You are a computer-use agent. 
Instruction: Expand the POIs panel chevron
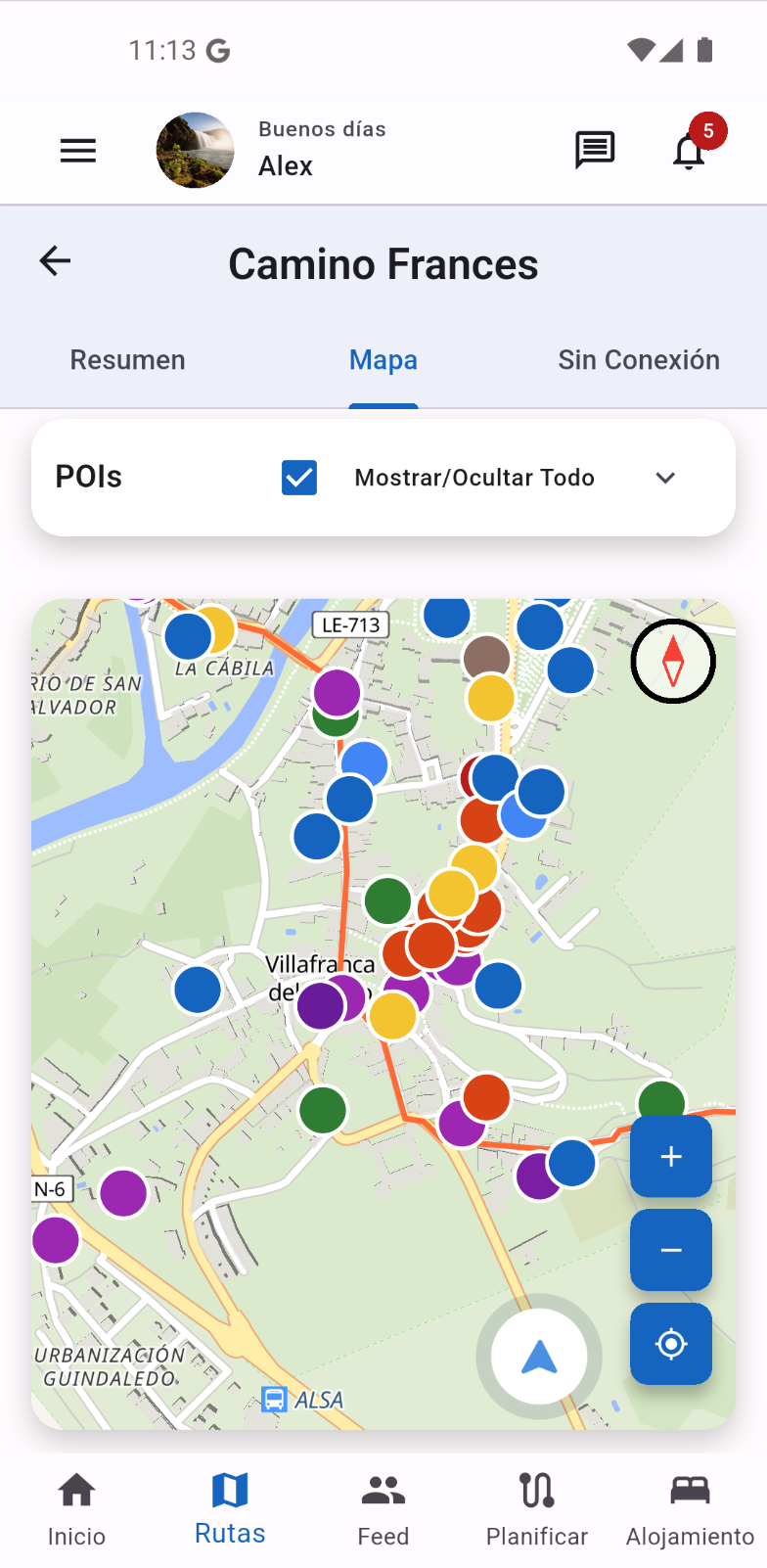click(x=665, y=478)
